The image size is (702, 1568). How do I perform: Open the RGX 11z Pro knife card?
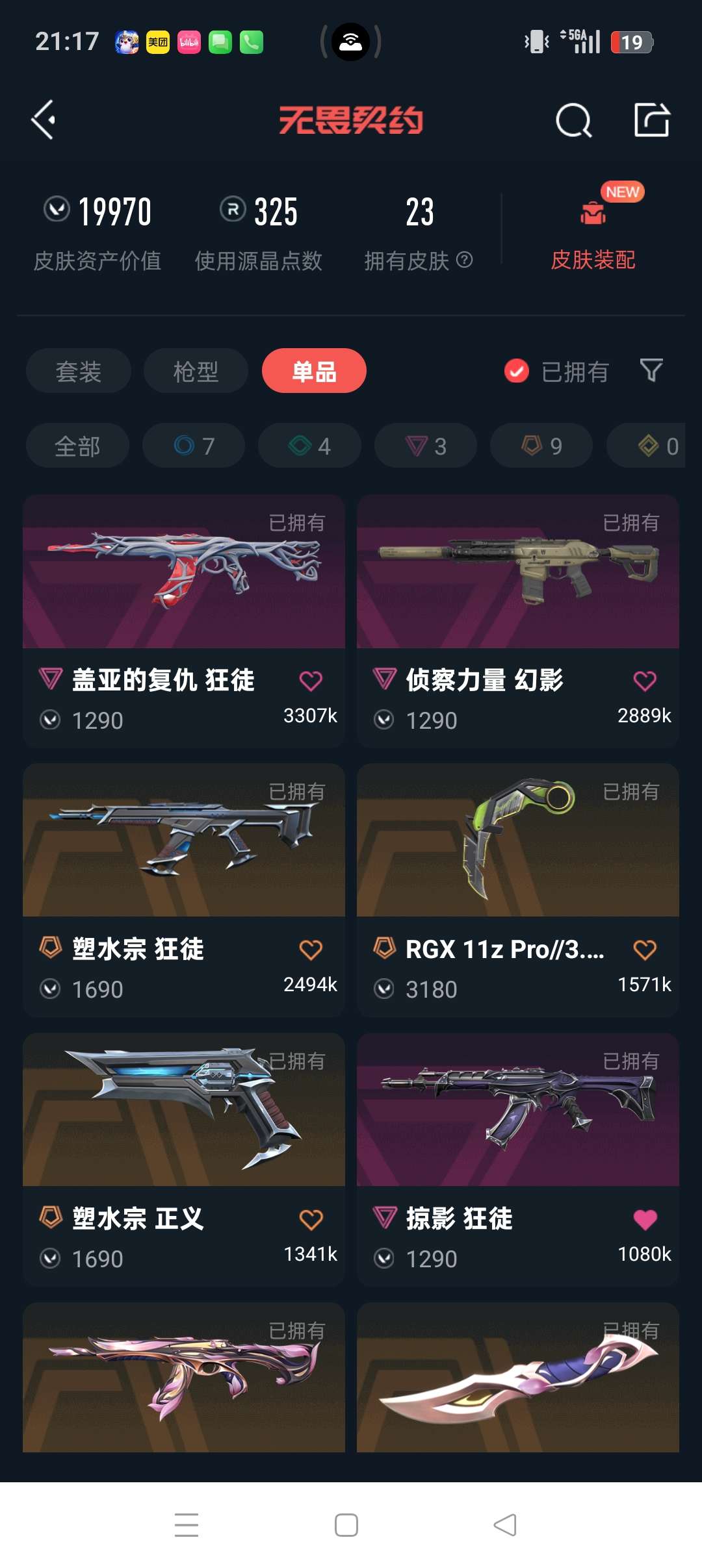pyautogui.click(x=518, y=890)
